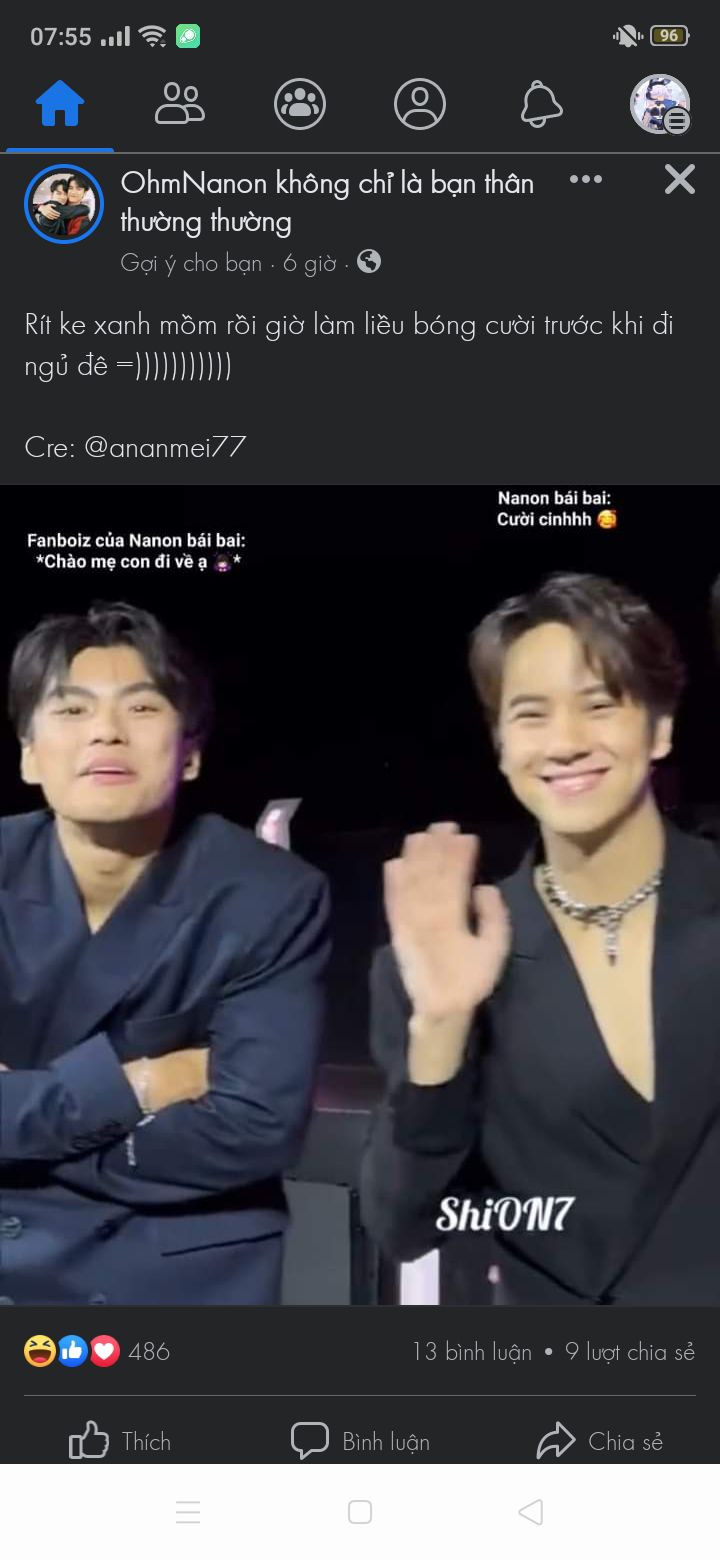Open the Friends tab
Viewport: 720px width, 1560px height.
coord(180,103)
